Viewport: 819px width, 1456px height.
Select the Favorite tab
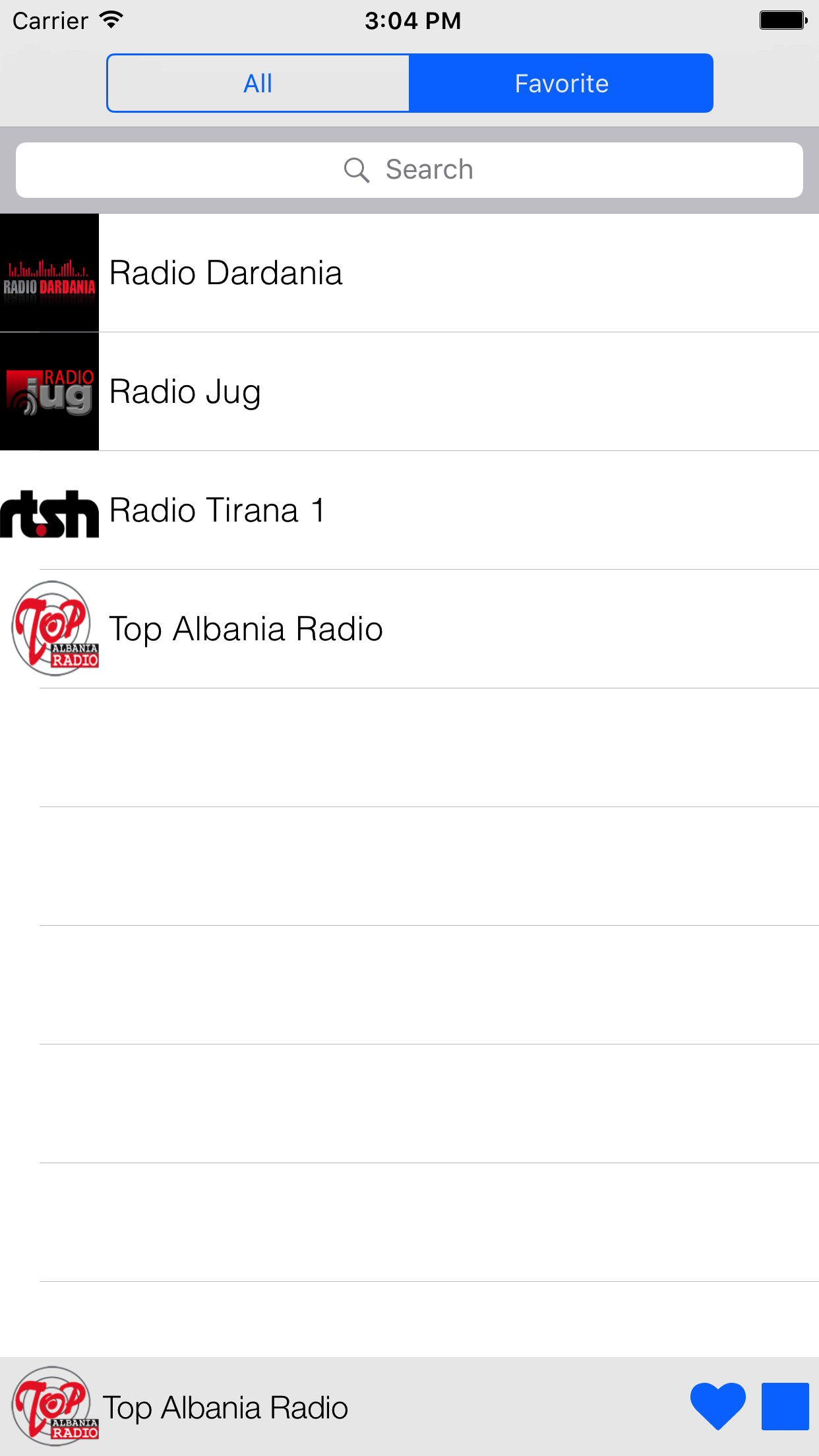click(561, 84)
